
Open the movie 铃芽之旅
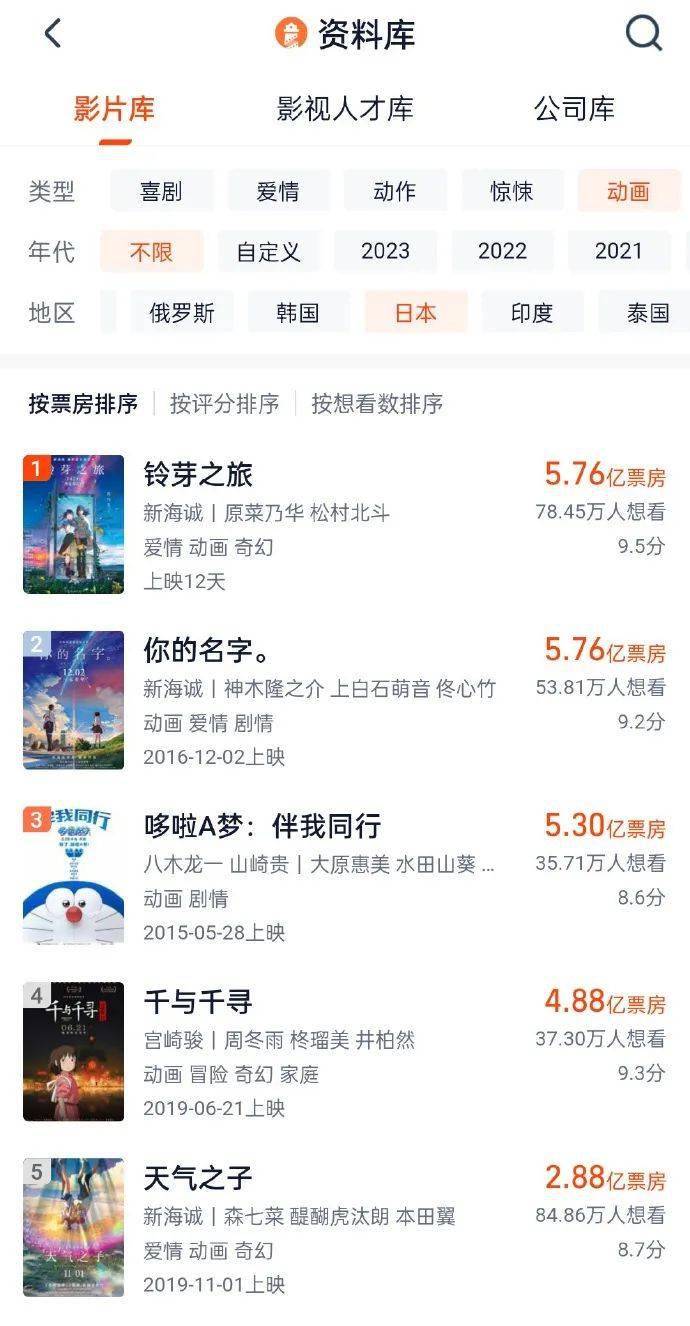tap(198, 474)
